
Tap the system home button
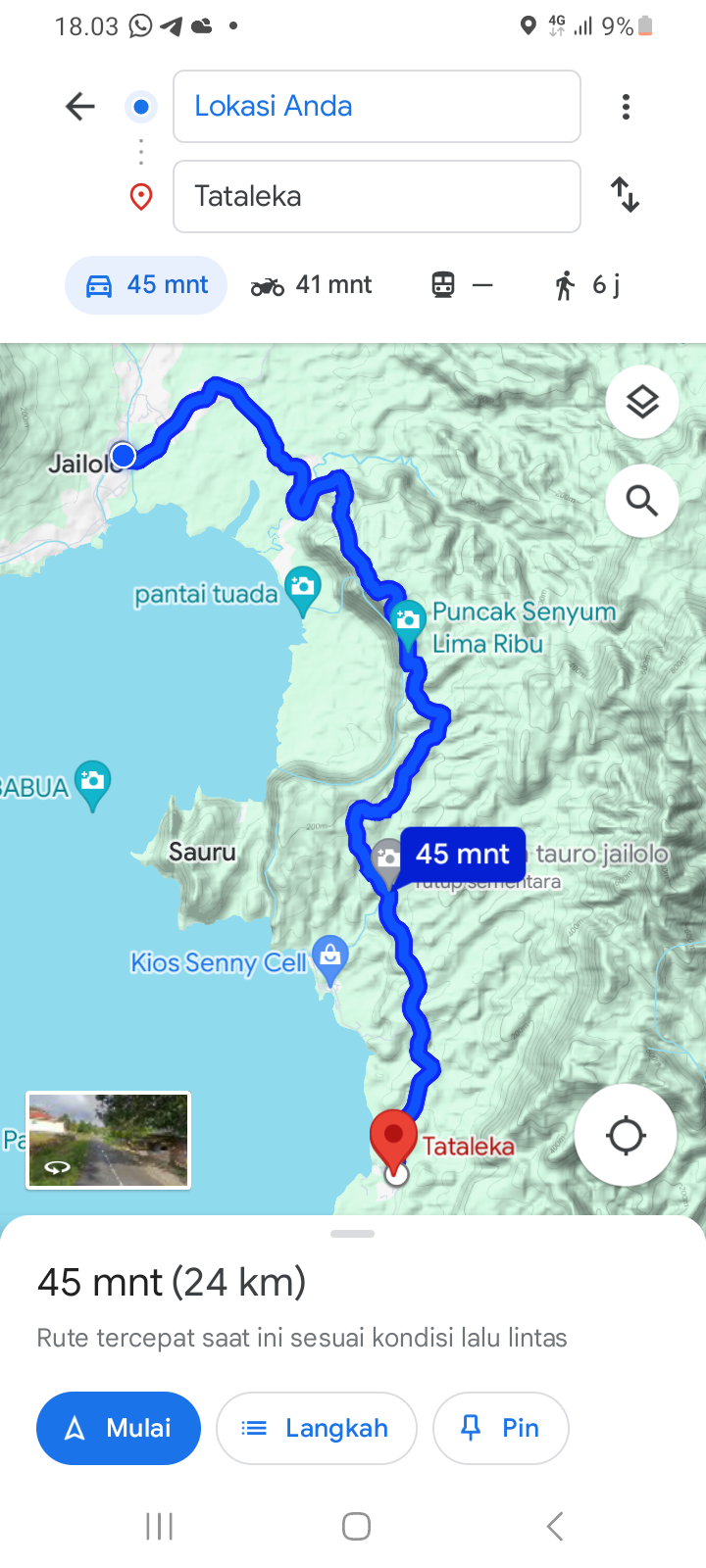pos(356,1526)
